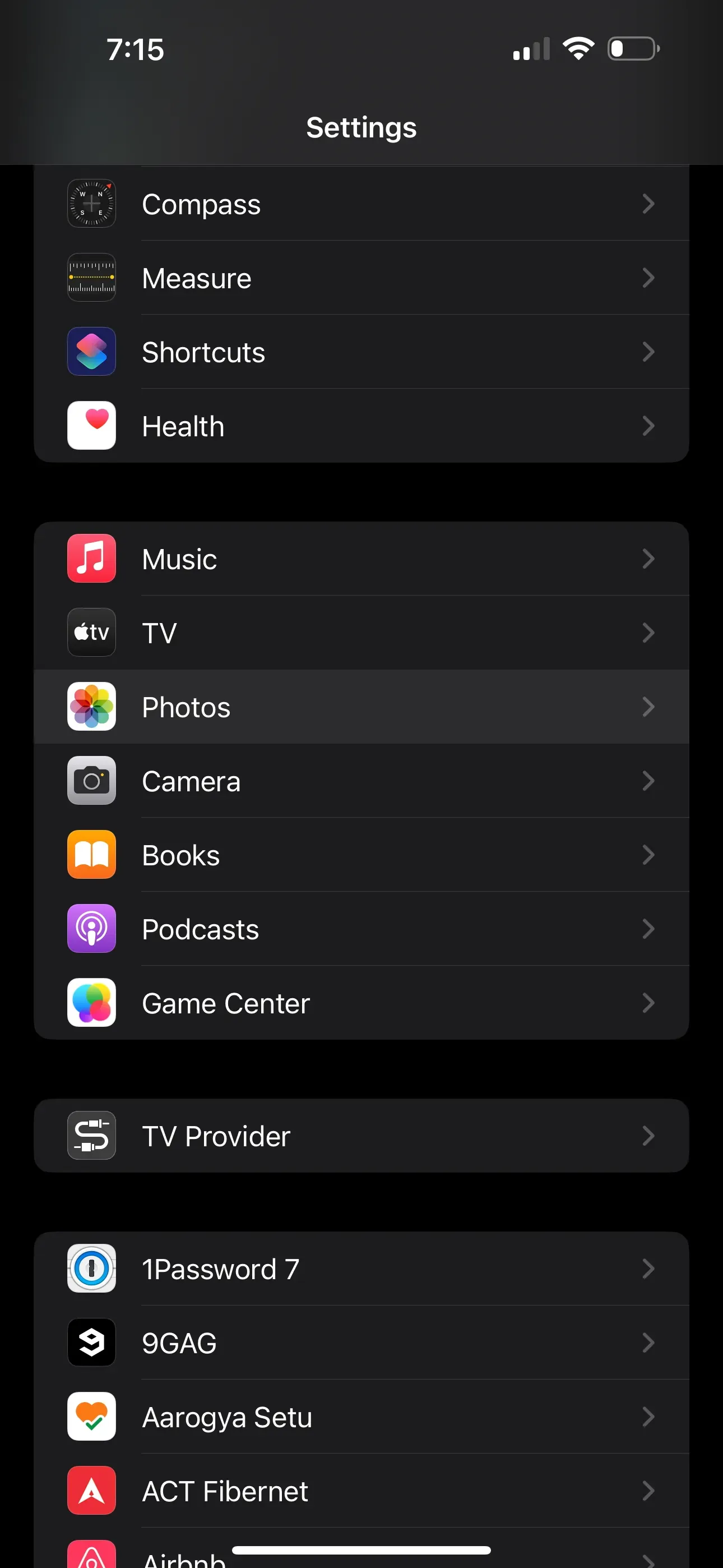This screenshot has width=723, height=1568.
Task: Open the Podcasts antenna icon
Action: pyautogui.click(x=91, y=929)
